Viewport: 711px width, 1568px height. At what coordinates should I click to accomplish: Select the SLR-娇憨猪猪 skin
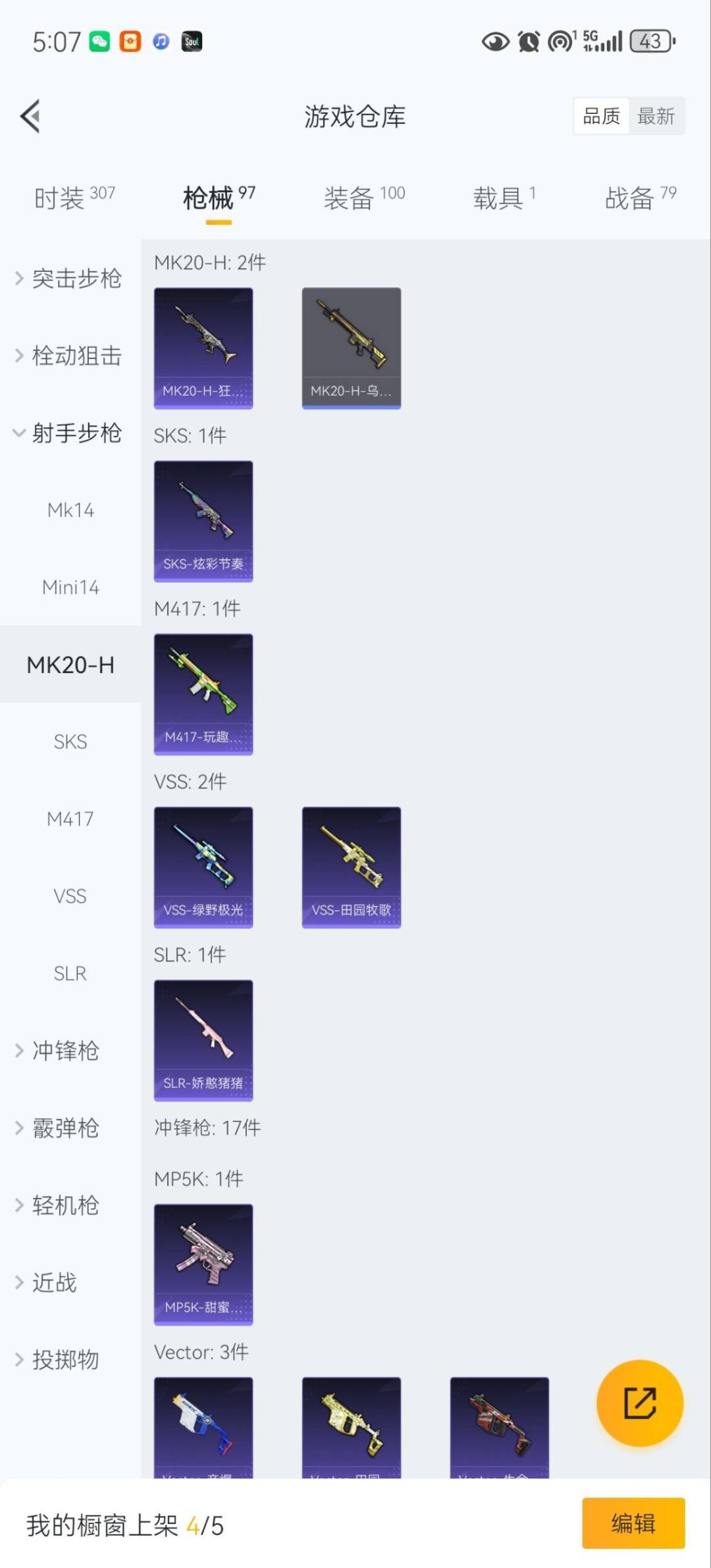(x=203, y=1041)
